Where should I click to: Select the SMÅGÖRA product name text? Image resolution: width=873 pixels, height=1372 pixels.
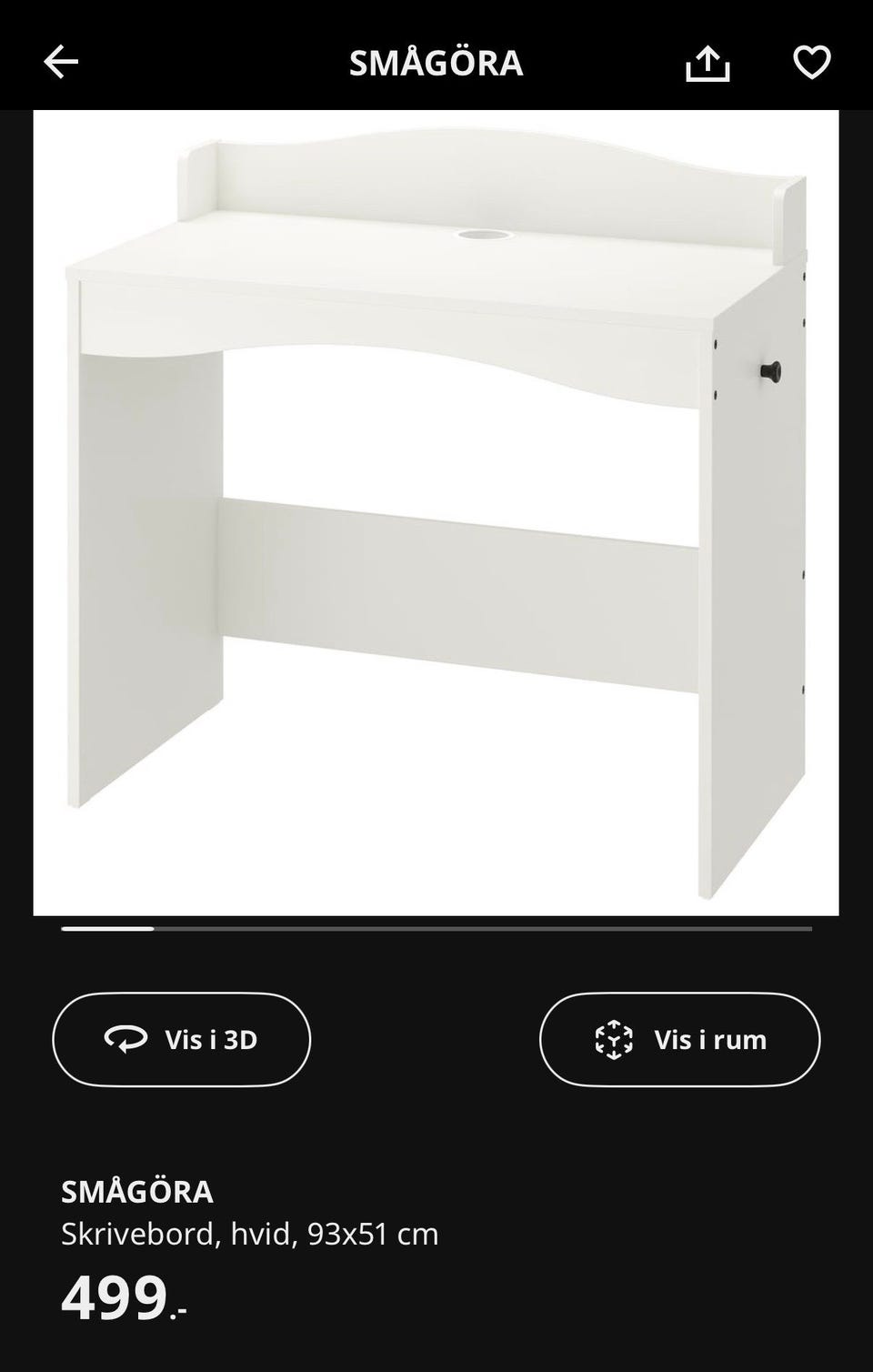(x=137, y=1189)
